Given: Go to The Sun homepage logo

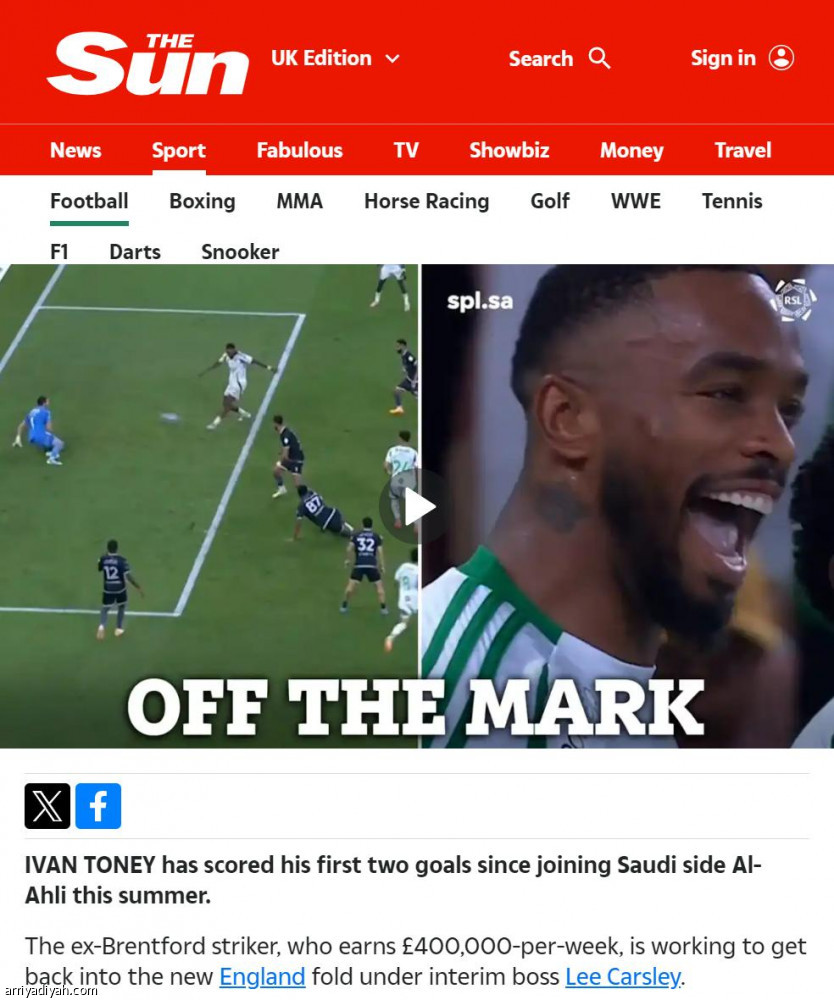Looking at the screenshot, I should [148, 62].
